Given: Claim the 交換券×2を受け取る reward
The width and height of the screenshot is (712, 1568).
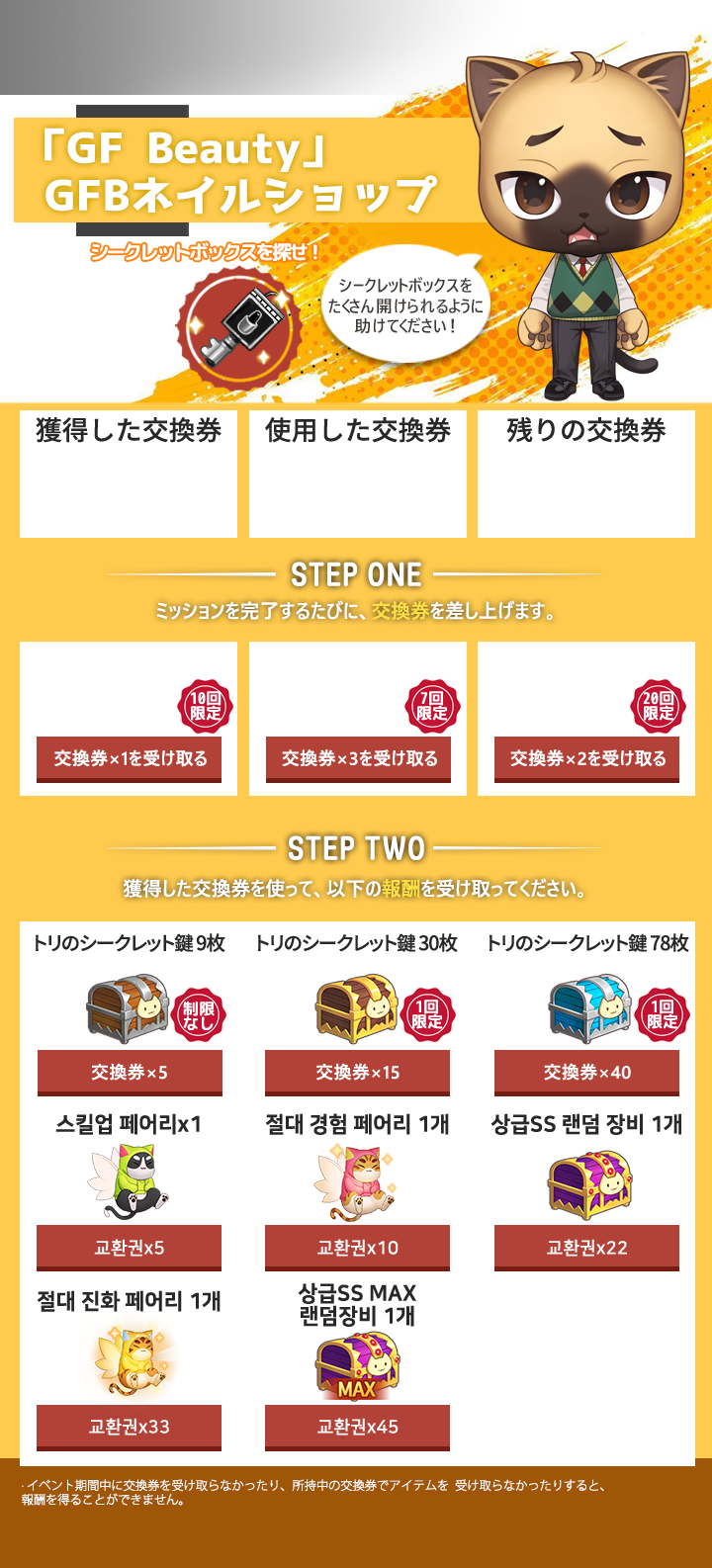Looking at the screenshot, I should [587, 759].
